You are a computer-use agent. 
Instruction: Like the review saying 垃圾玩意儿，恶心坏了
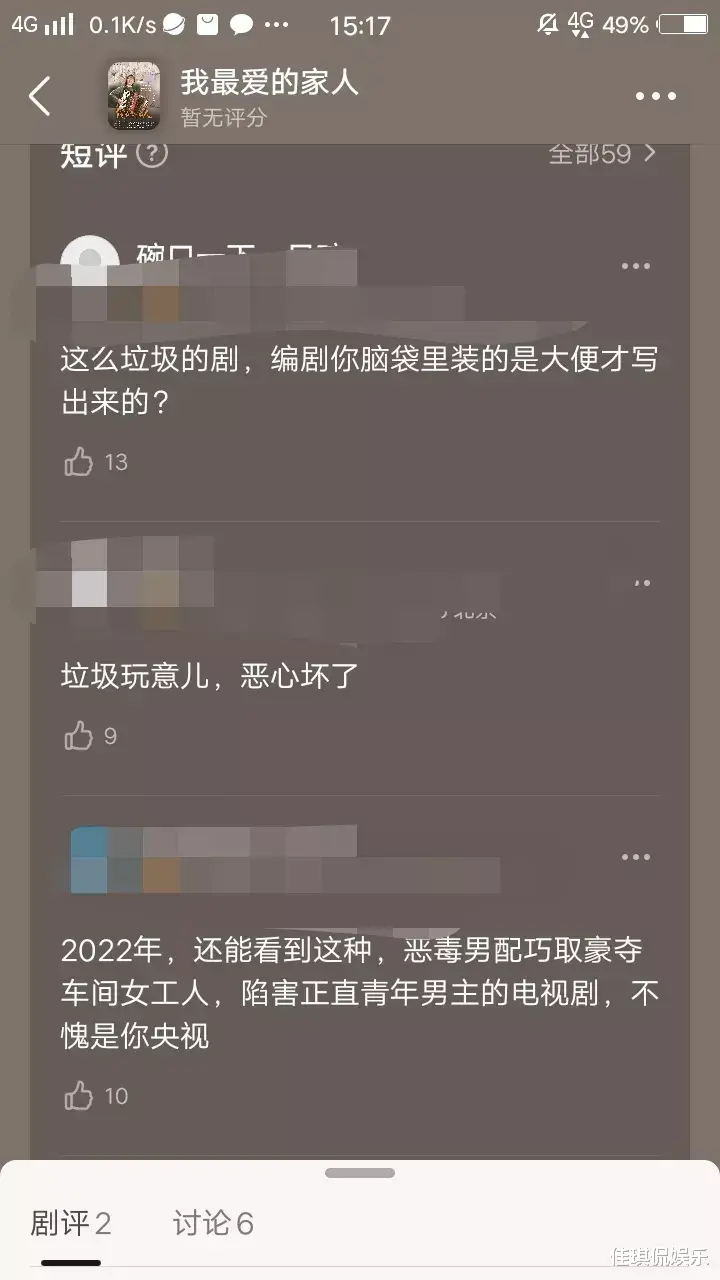(79, 737)
